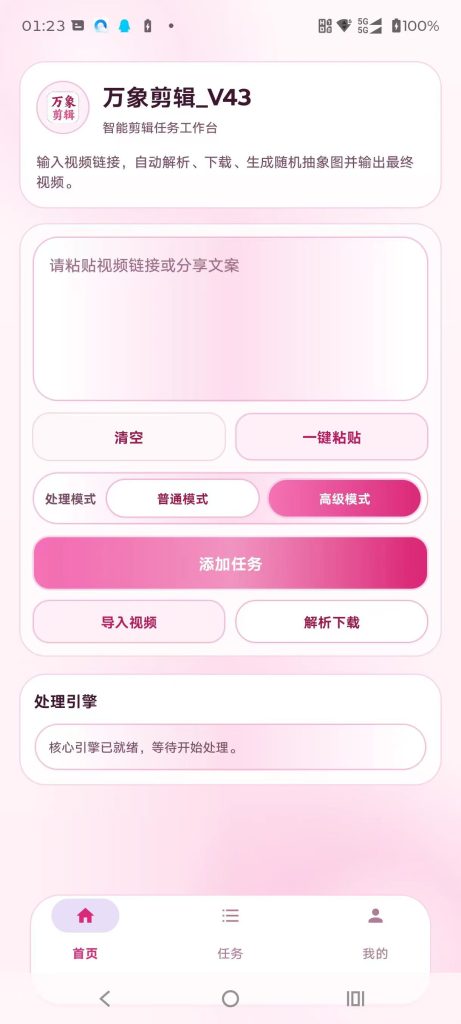
Task: Open the system recent apps button
Action: click(x=355, y=999)
